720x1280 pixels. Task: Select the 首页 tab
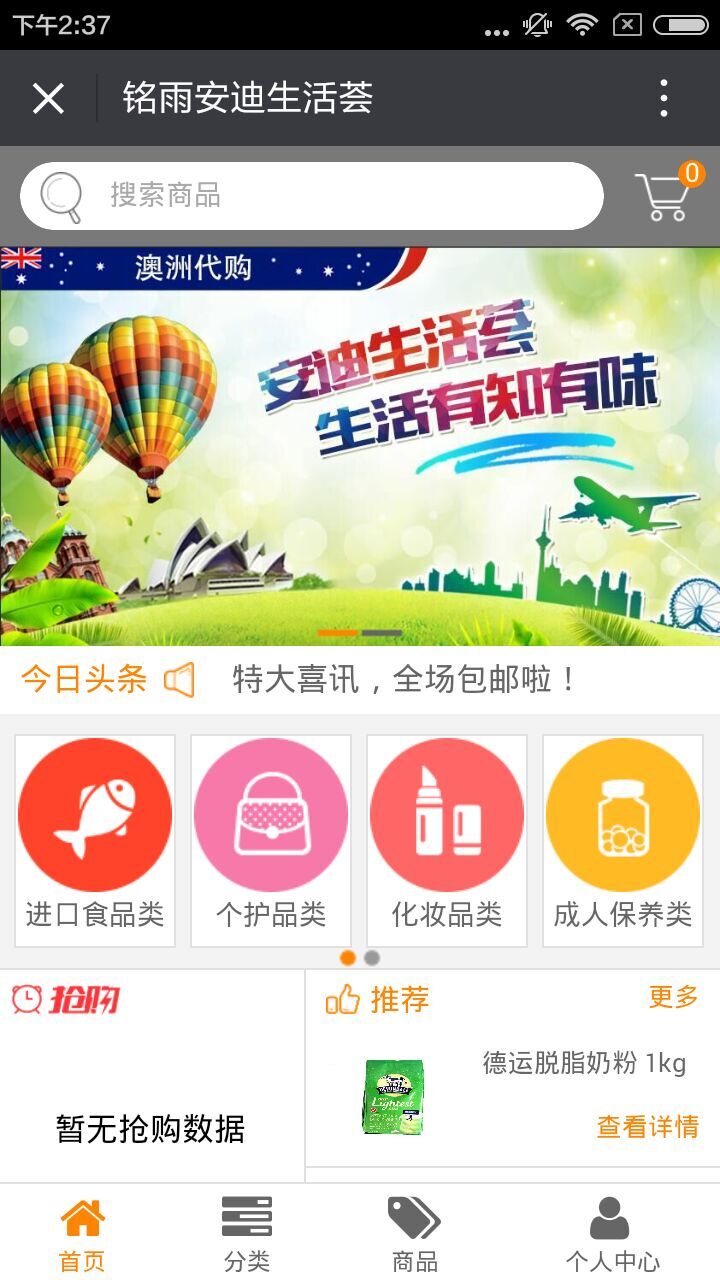click(x=82, y=1234)
